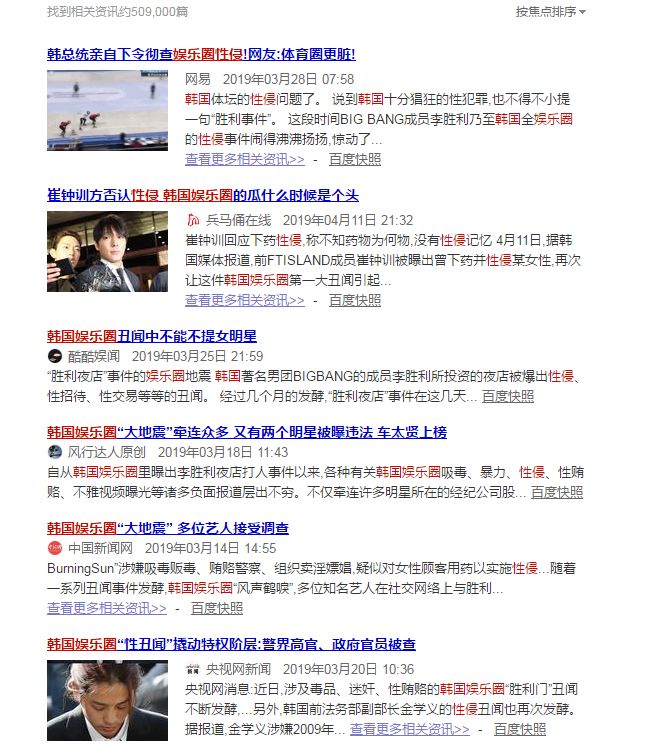Viewport: 653px width, 755px height.
Task: View 查看更多相关资讯 under the 中国新闻网 result
Action: click(107, 608)
